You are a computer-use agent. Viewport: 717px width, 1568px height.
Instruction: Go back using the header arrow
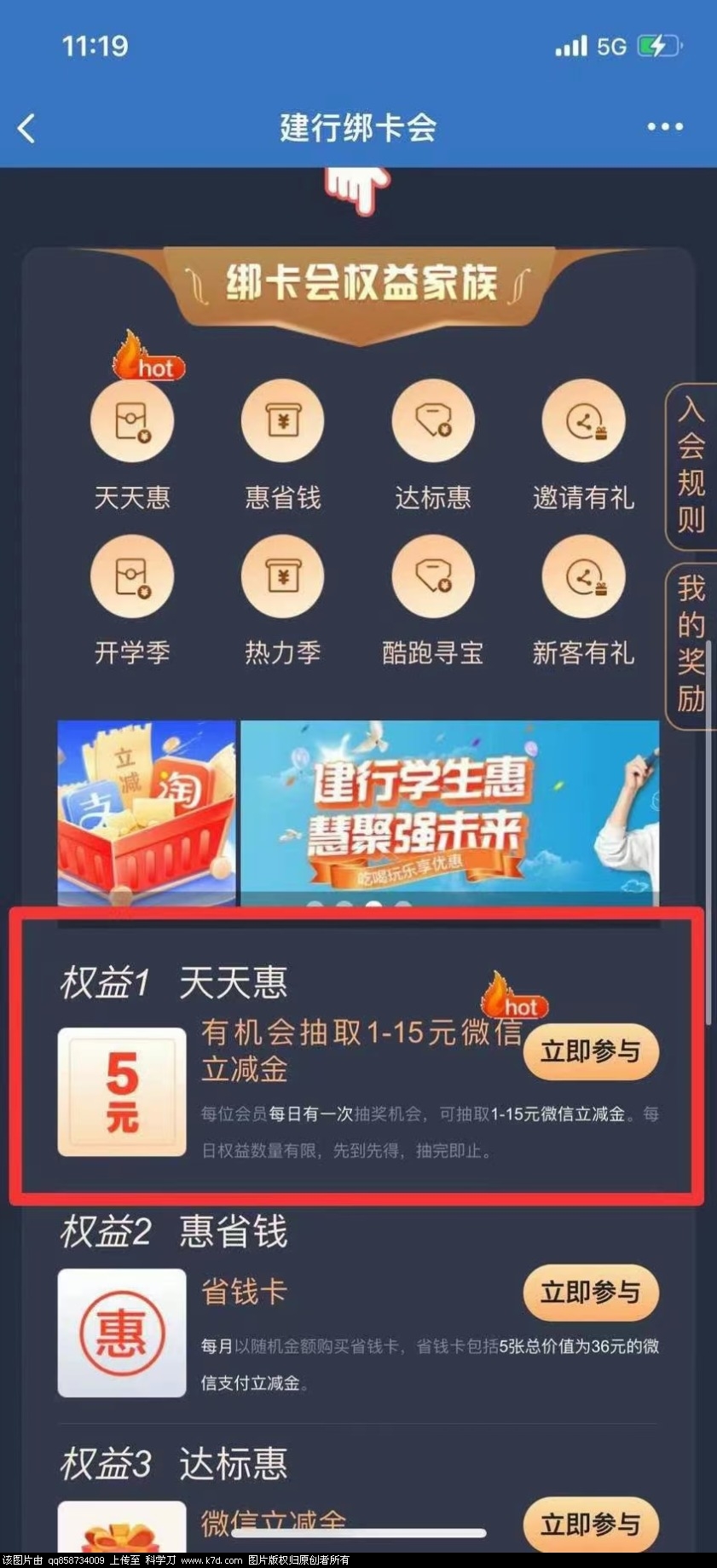27,129
